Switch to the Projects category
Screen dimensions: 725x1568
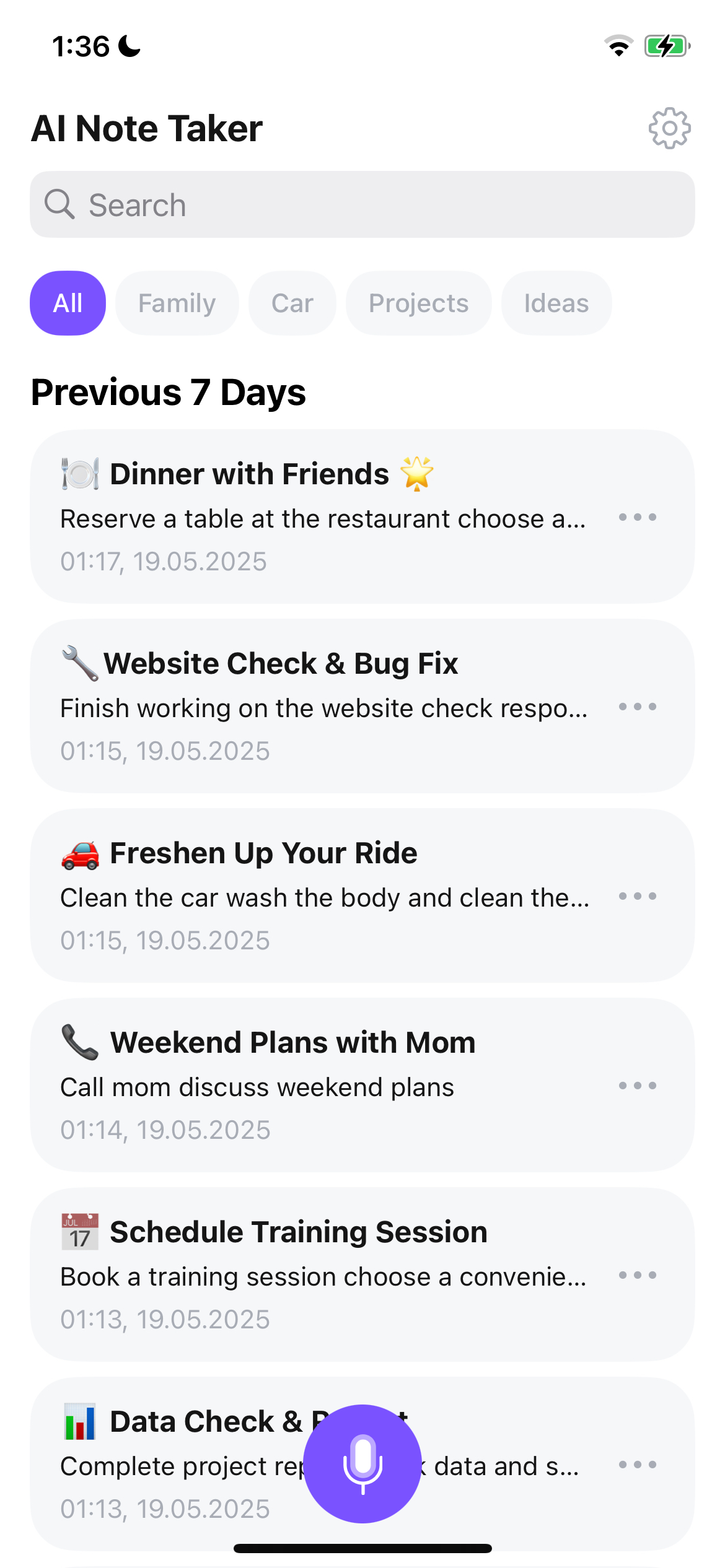[x=418, y=303]
